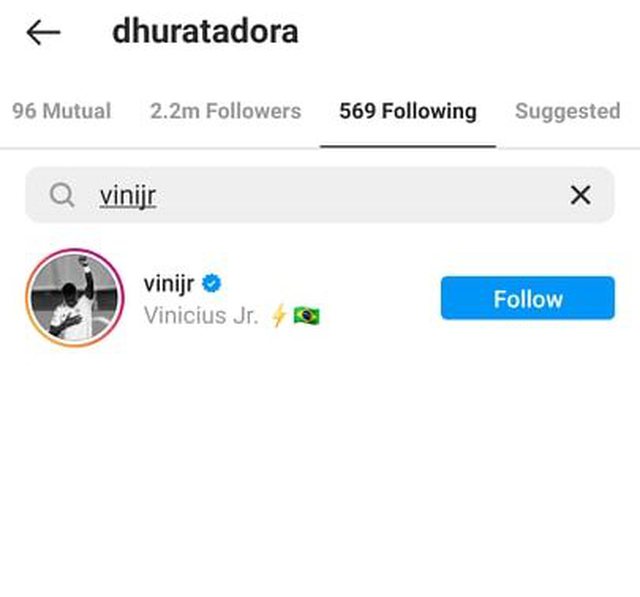This screenshot has height=597, width=640.
Task: Switch to the 96 Mutual tab
Action: 61,111
